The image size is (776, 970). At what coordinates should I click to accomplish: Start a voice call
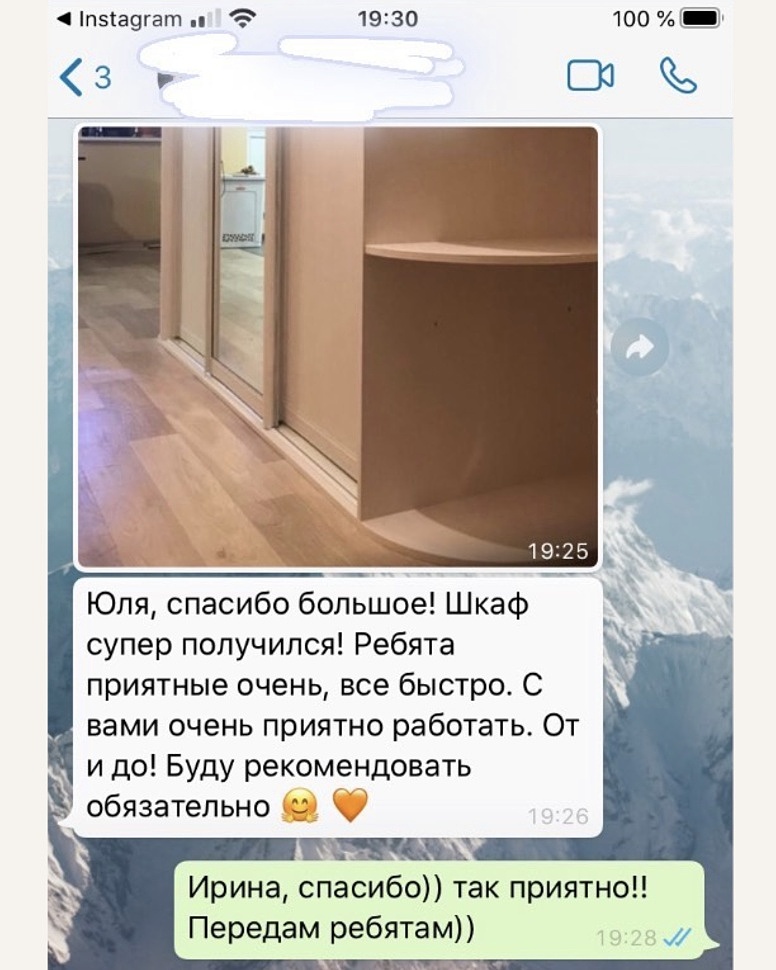click(678, 77)
